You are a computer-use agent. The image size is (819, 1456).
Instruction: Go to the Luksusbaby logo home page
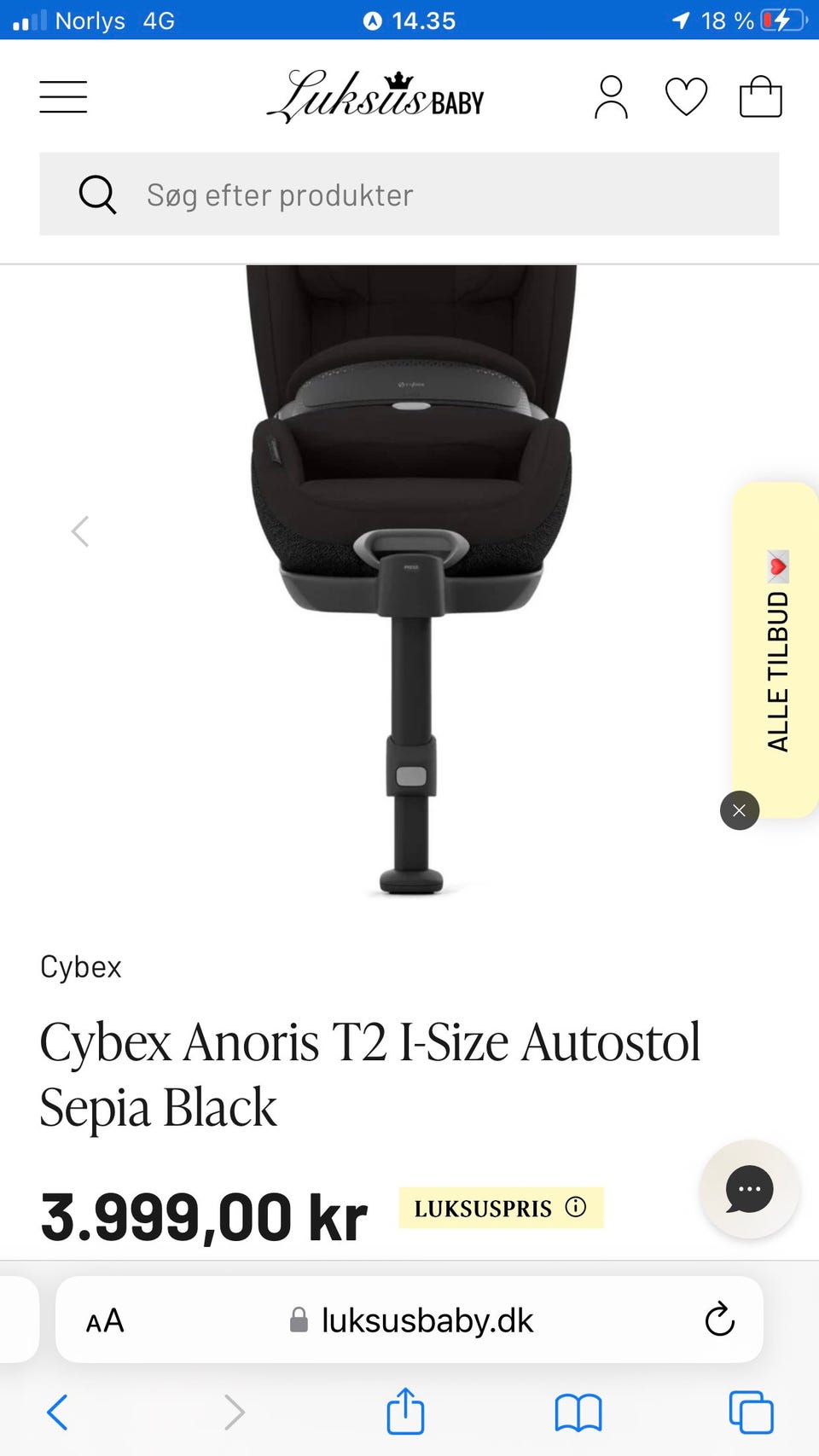[x=375, y=96]
